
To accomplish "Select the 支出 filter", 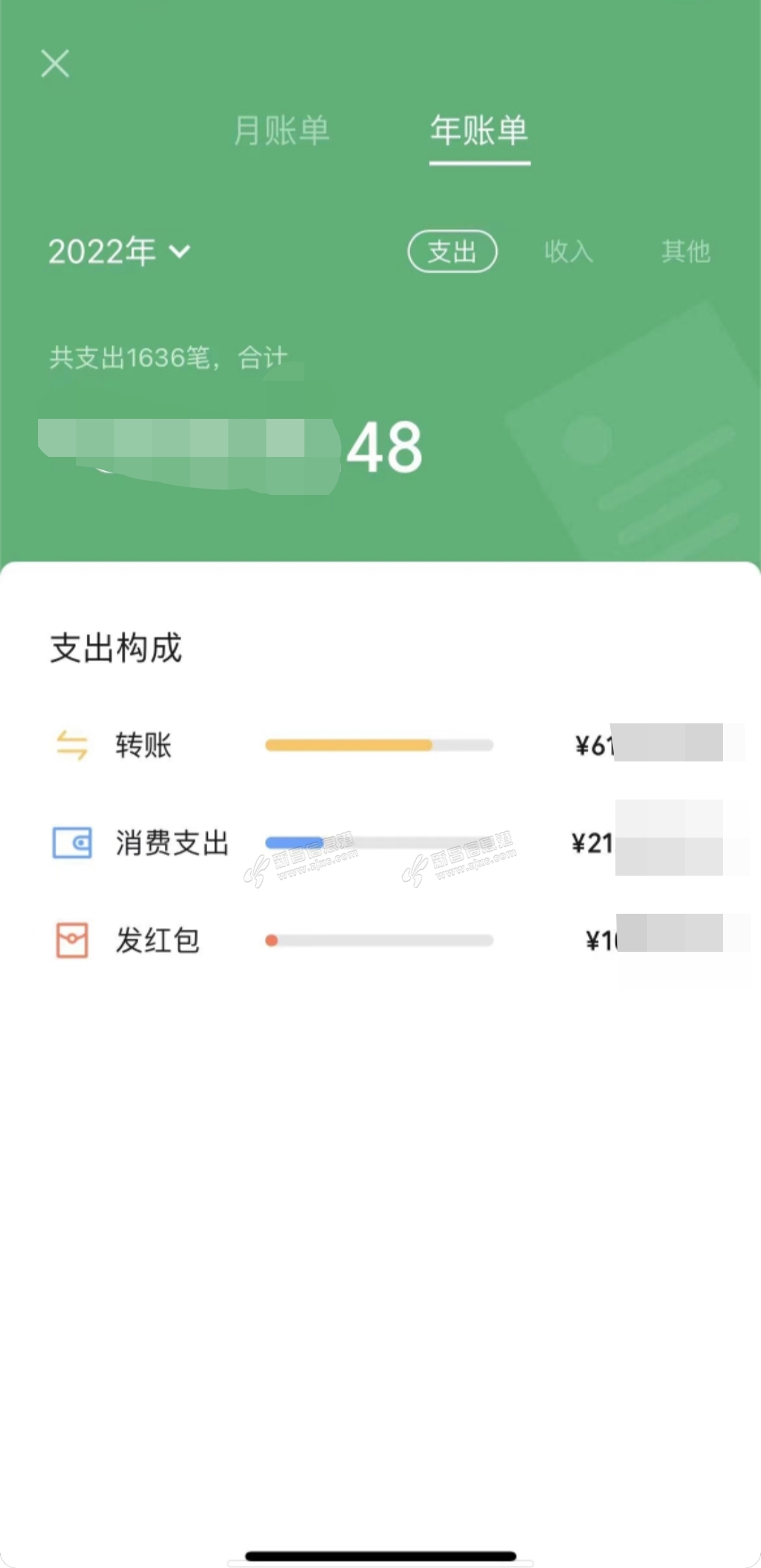I will click(452, 252).
